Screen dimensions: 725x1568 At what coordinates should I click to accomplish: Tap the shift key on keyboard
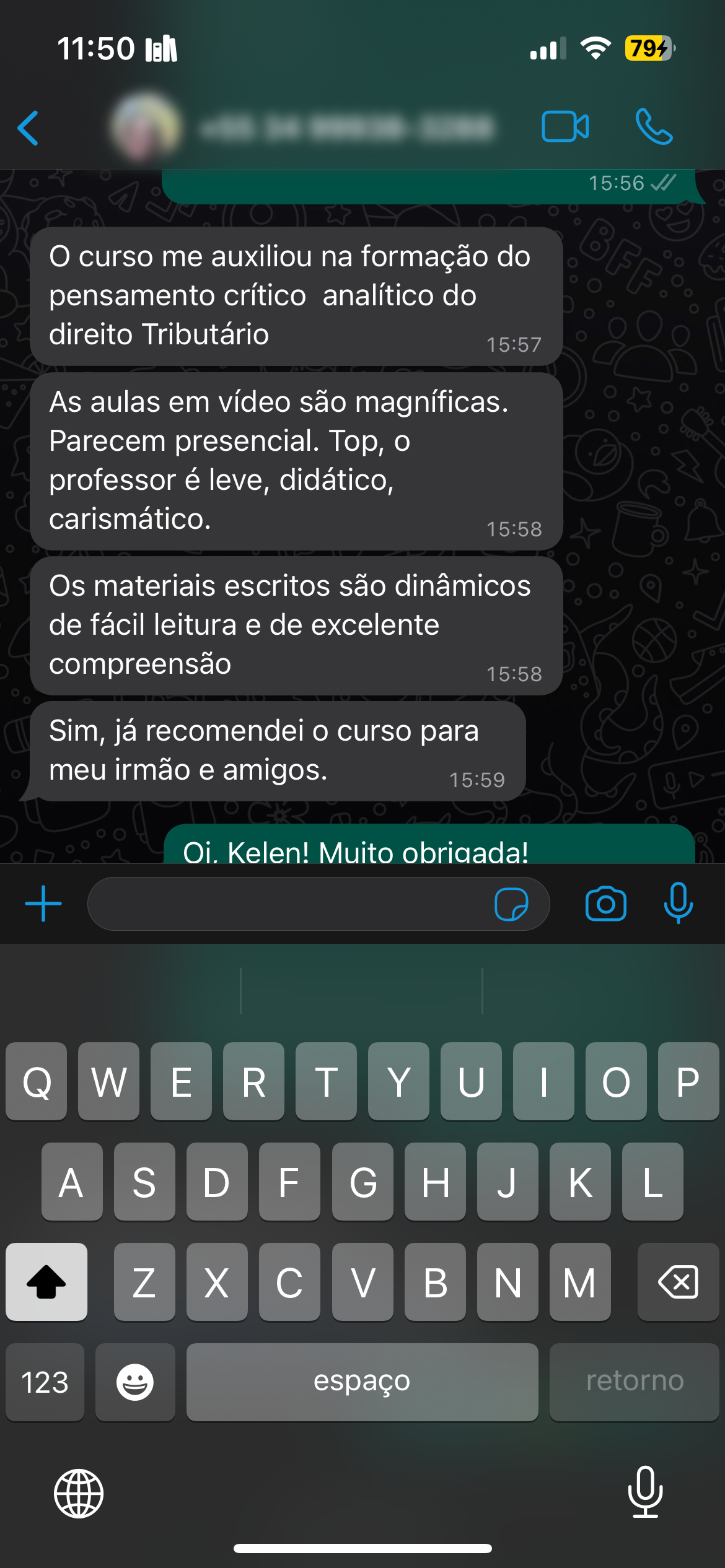click(46, 1282)
